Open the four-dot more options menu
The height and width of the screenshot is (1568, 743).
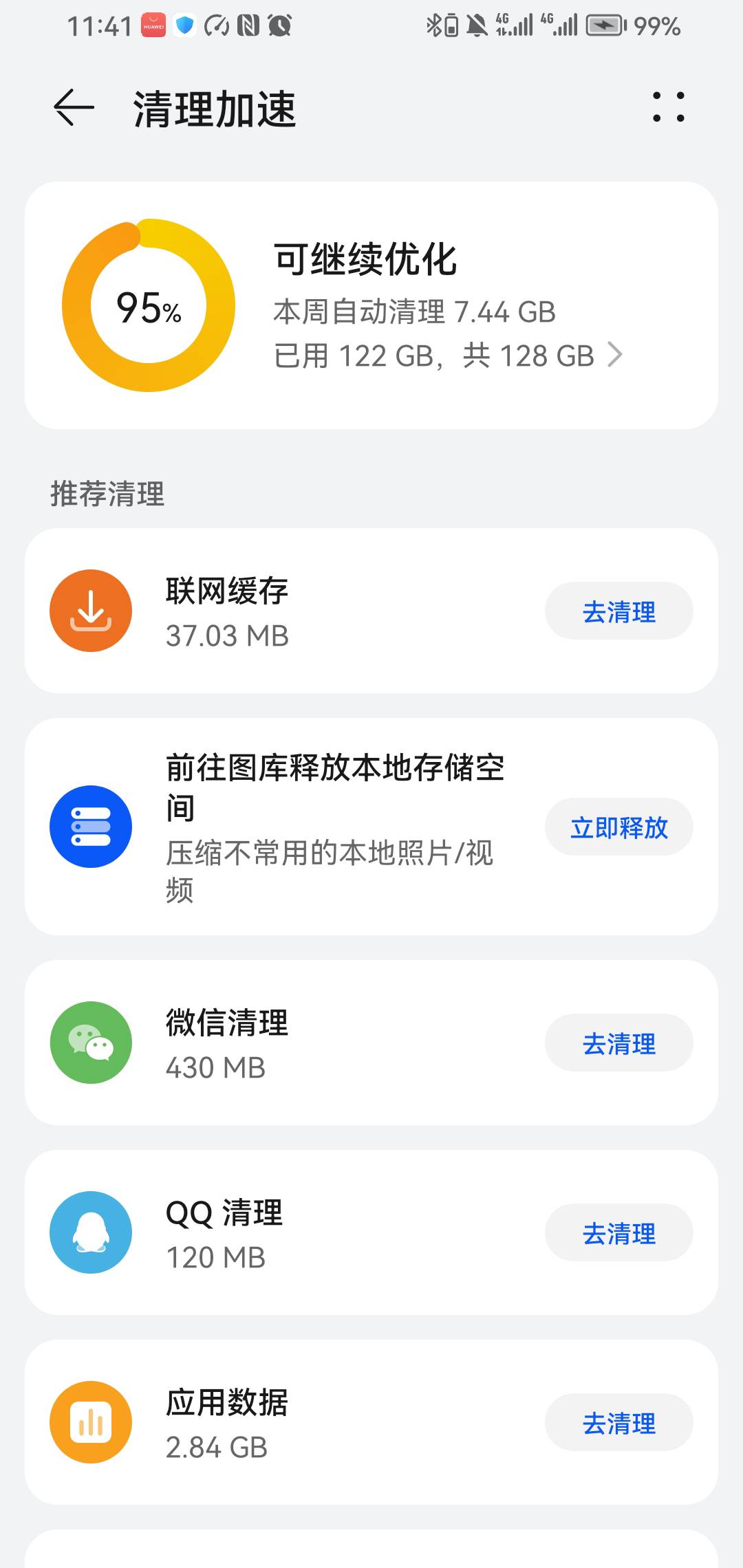pos(668,107)
